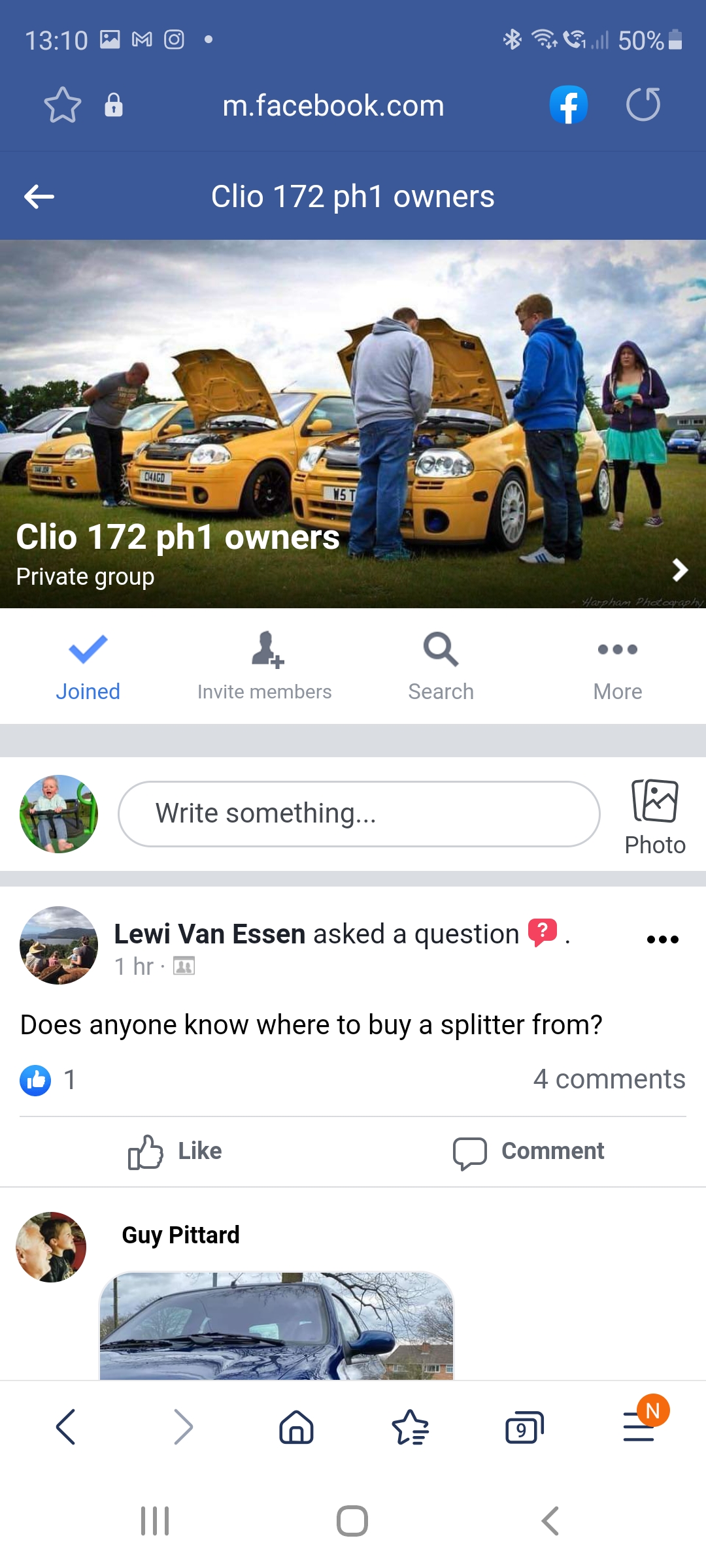
Task: View the 4 comments
Action: pos(609,1079)
